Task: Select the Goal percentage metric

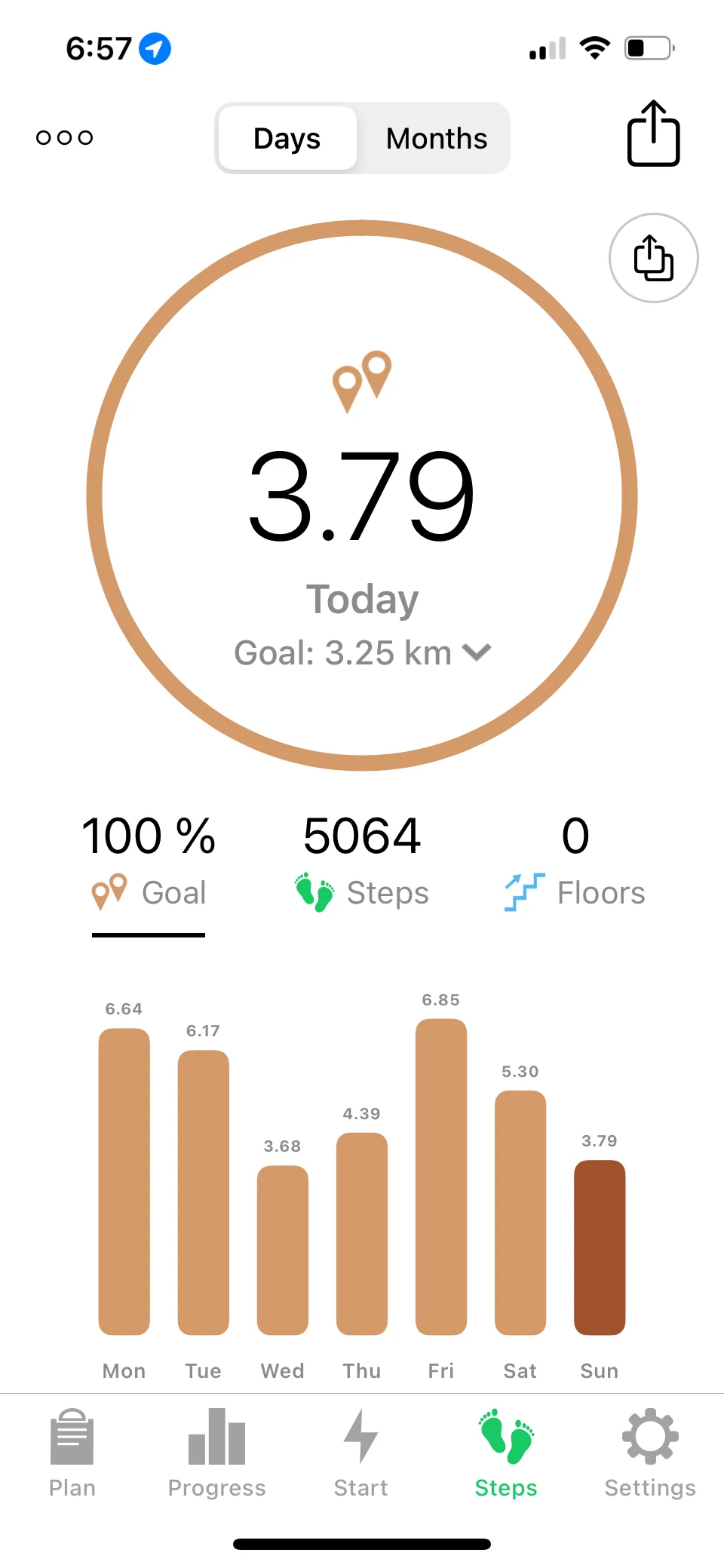Action: click(149, 862)
